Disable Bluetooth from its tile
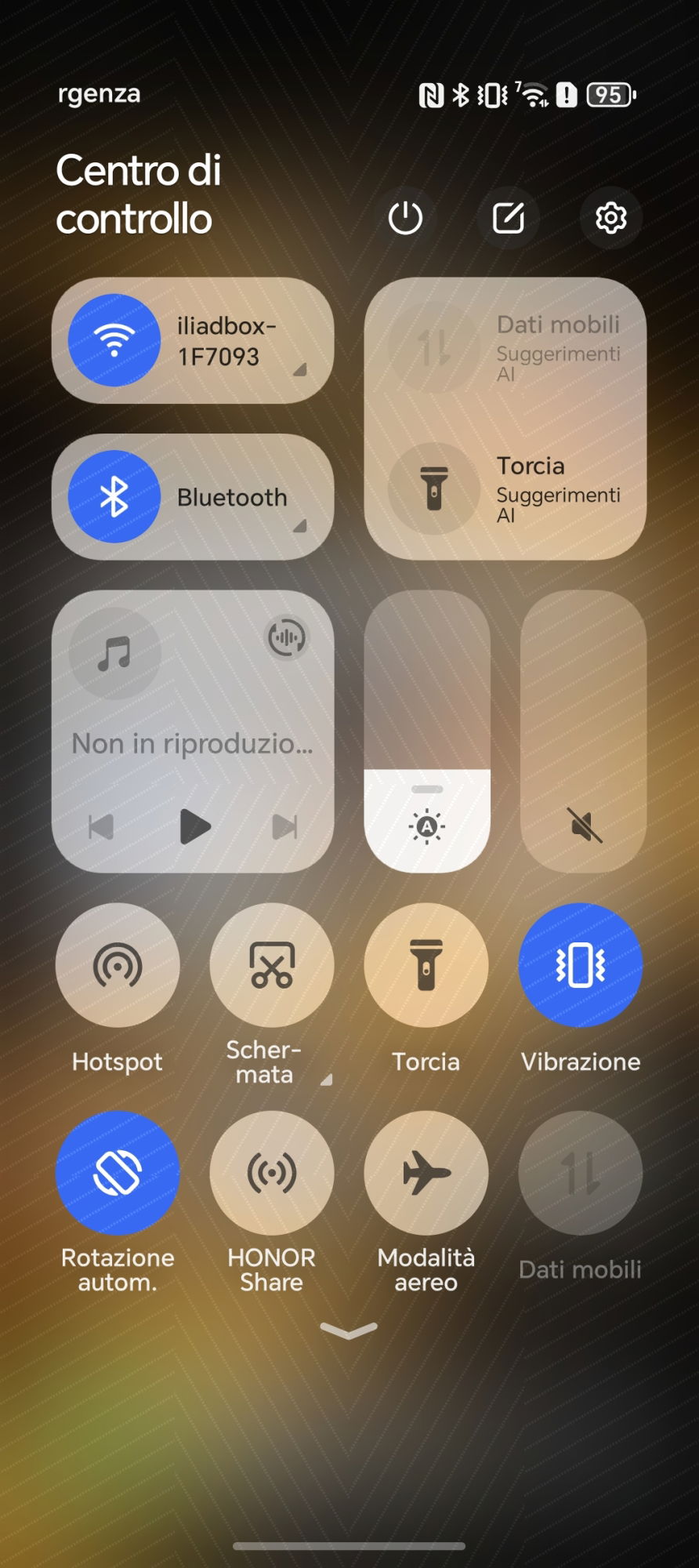This screenshot has width=699, height=1568. (114, 497)
